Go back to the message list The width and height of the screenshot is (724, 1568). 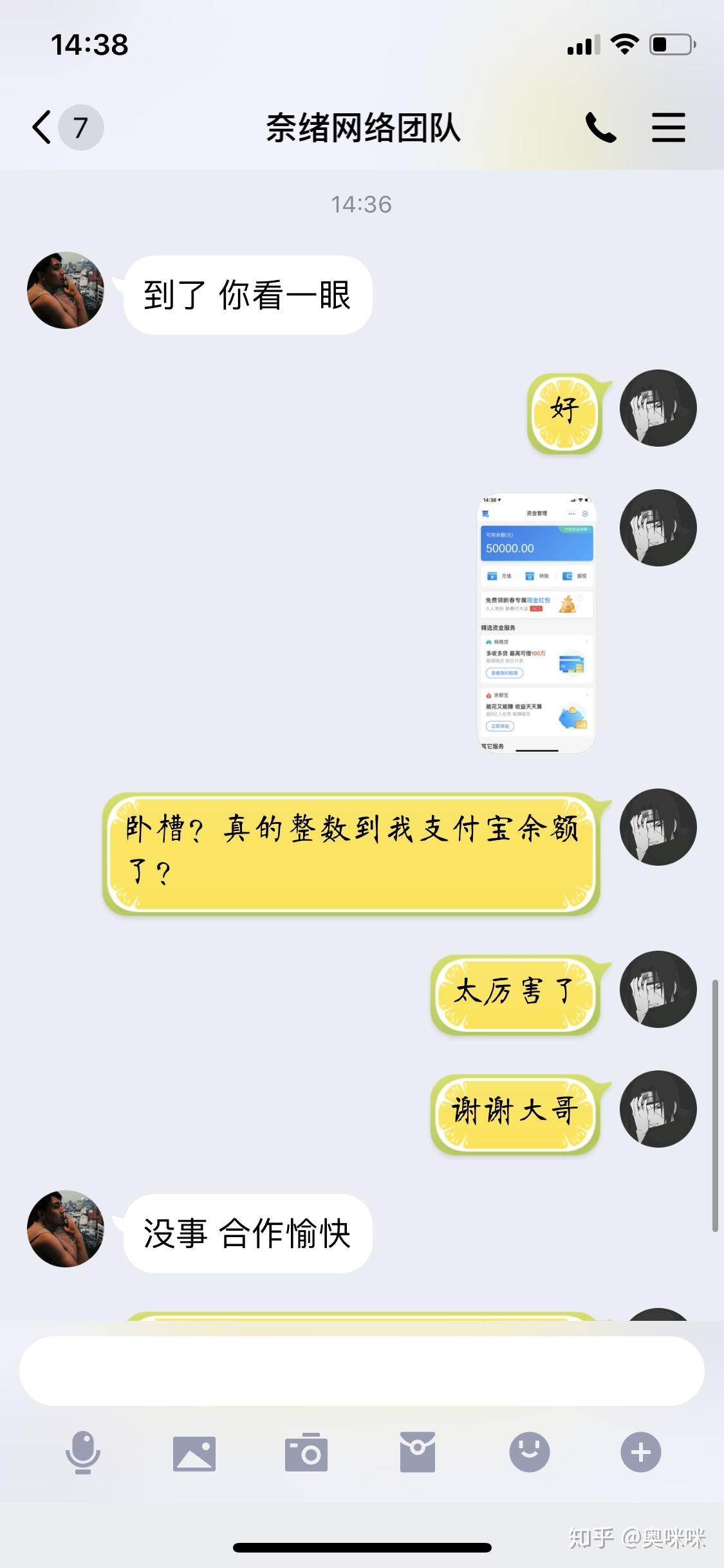click(x=42, y=127)
